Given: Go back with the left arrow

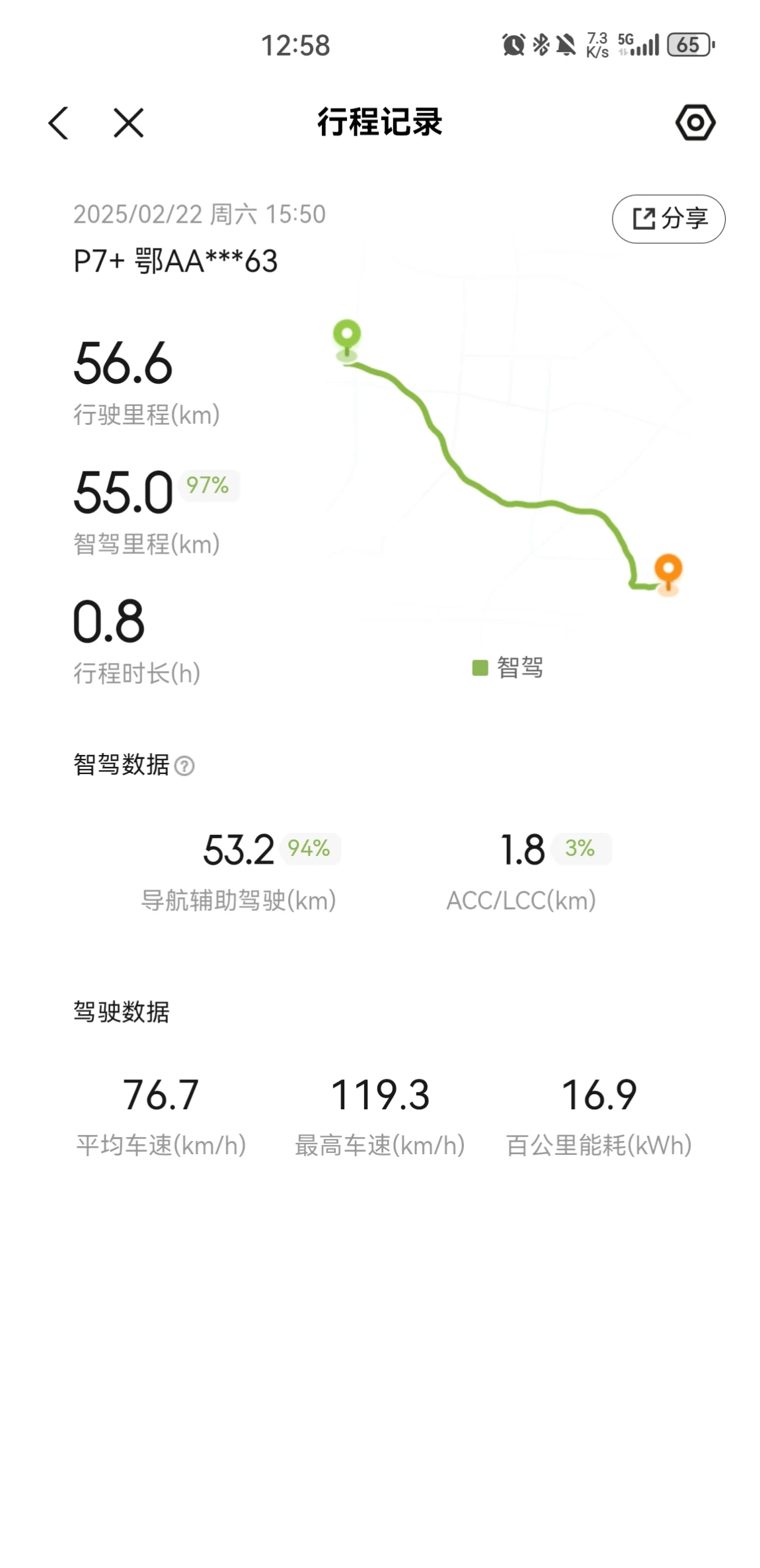Looking at the screenshot, I should 59,123.
